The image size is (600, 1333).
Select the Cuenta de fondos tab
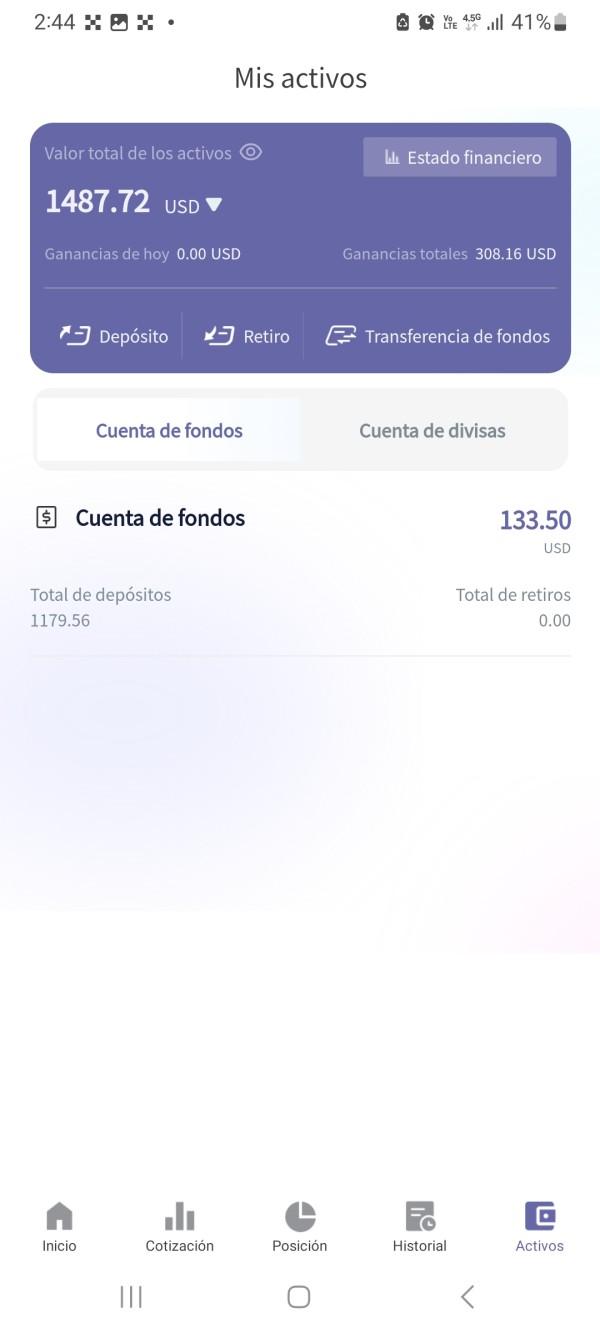point(169,430)
